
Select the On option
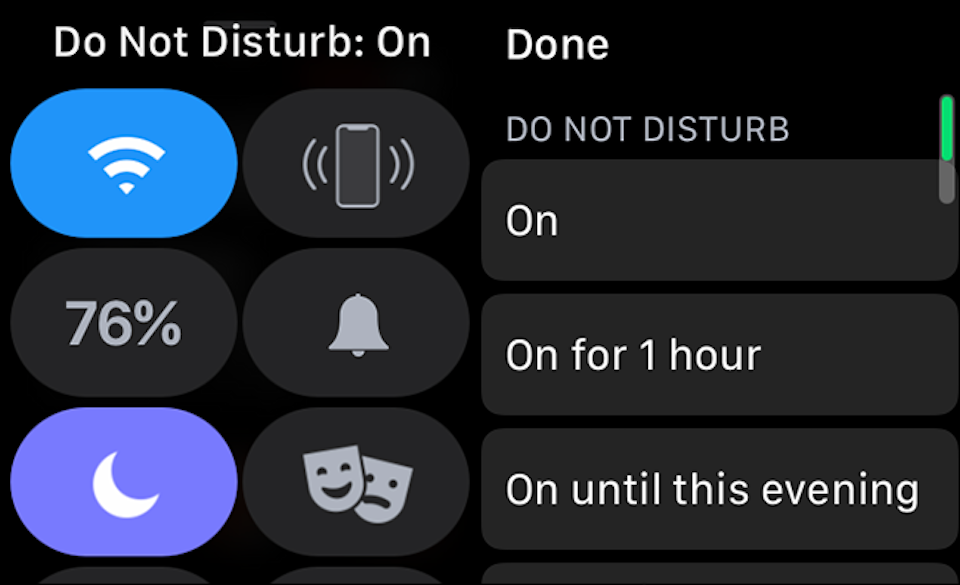click(x=720, y=220)
